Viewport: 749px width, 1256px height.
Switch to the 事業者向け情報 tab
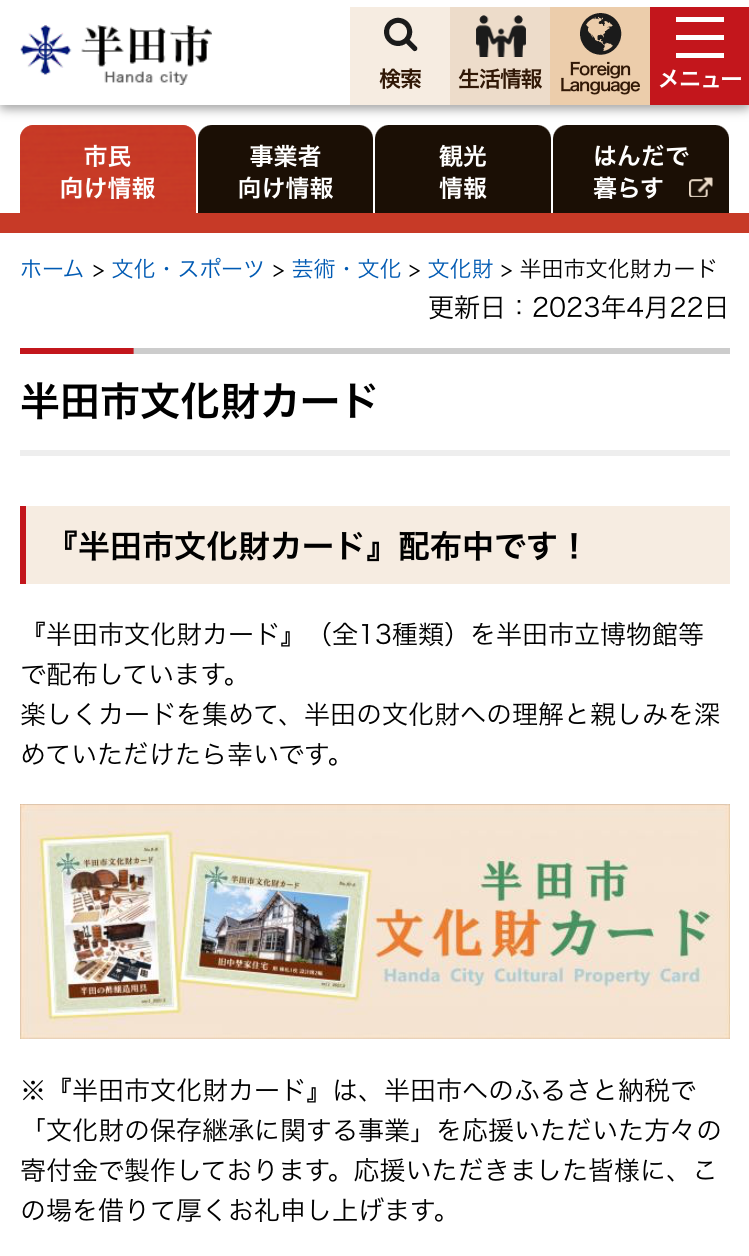[x=285, y=171]
